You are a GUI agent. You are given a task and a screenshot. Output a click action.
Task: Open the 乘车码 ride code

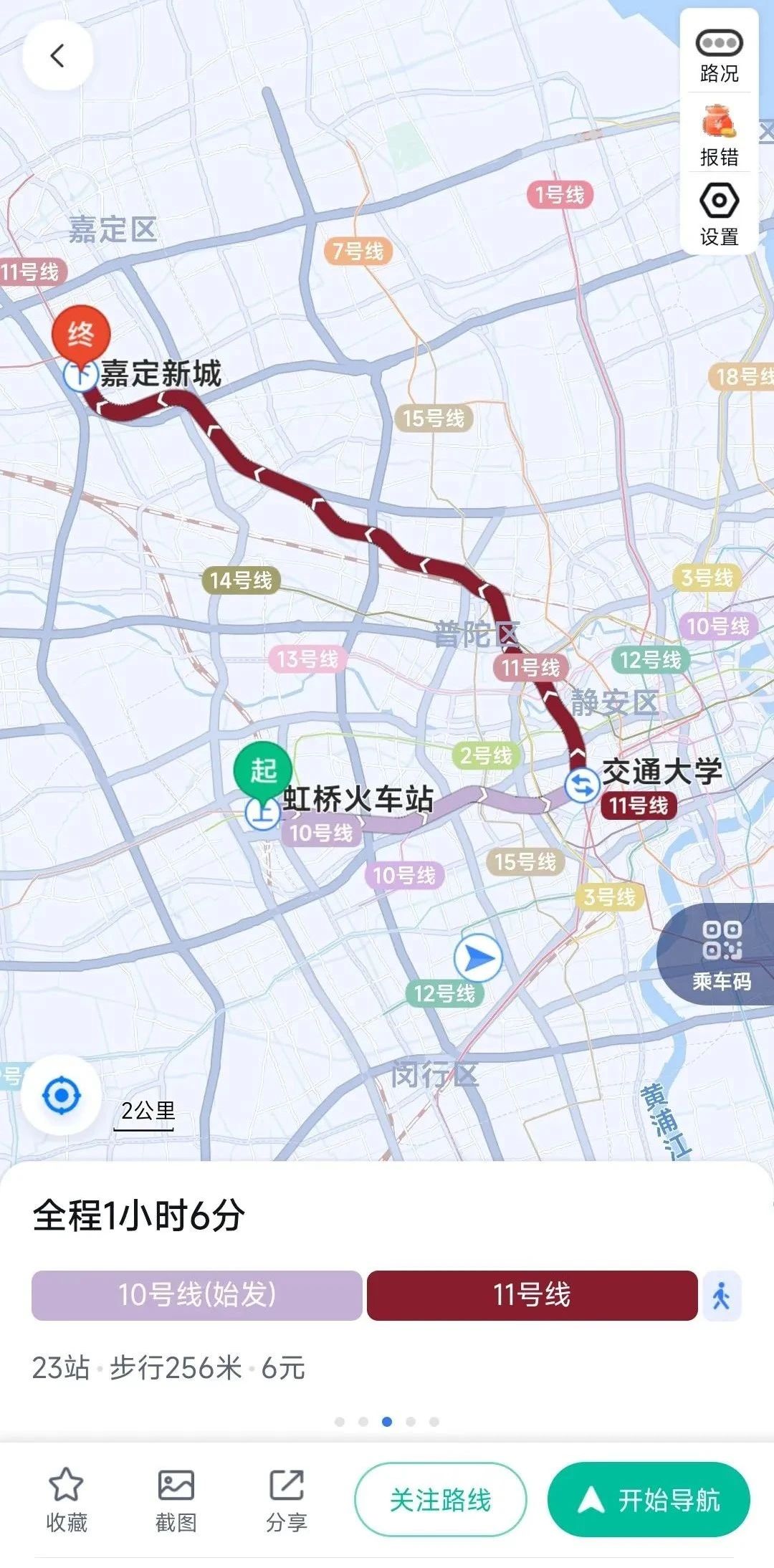click(721, 954)
